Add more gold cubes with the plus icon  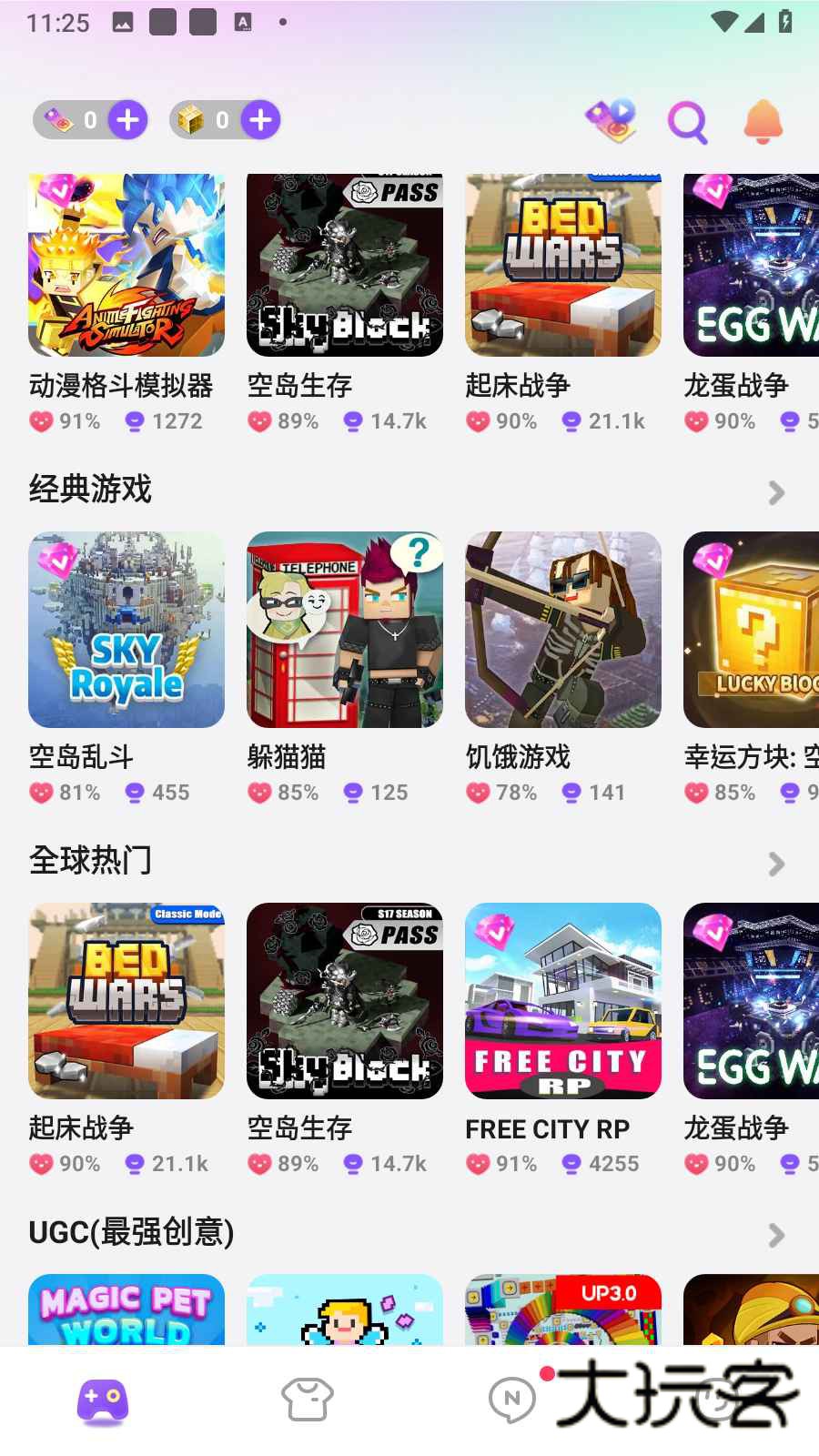pos(261,119)
